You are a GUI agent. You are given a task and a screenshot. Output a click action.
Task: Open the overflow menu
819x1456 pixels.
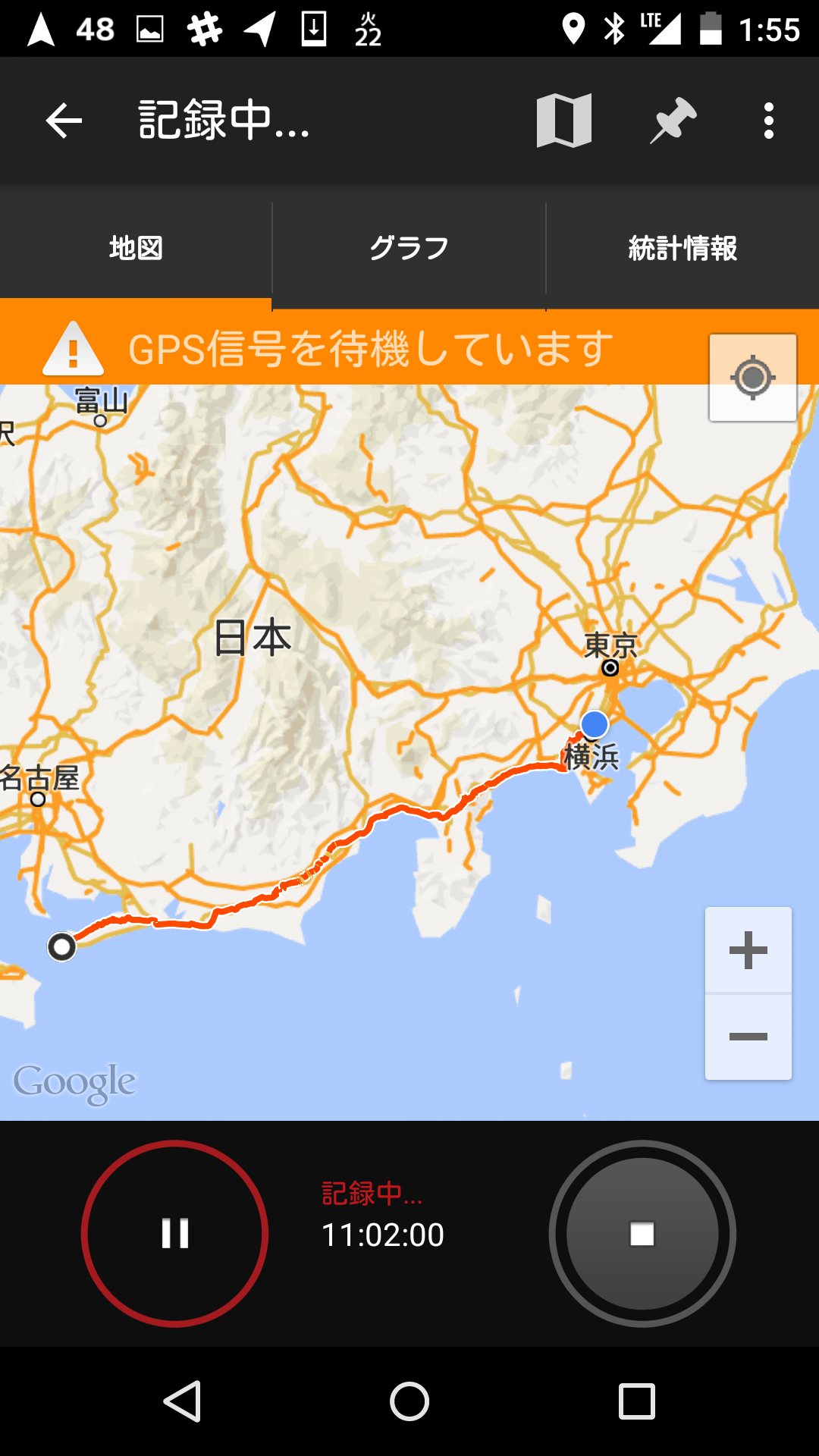[x=769, y=121]
